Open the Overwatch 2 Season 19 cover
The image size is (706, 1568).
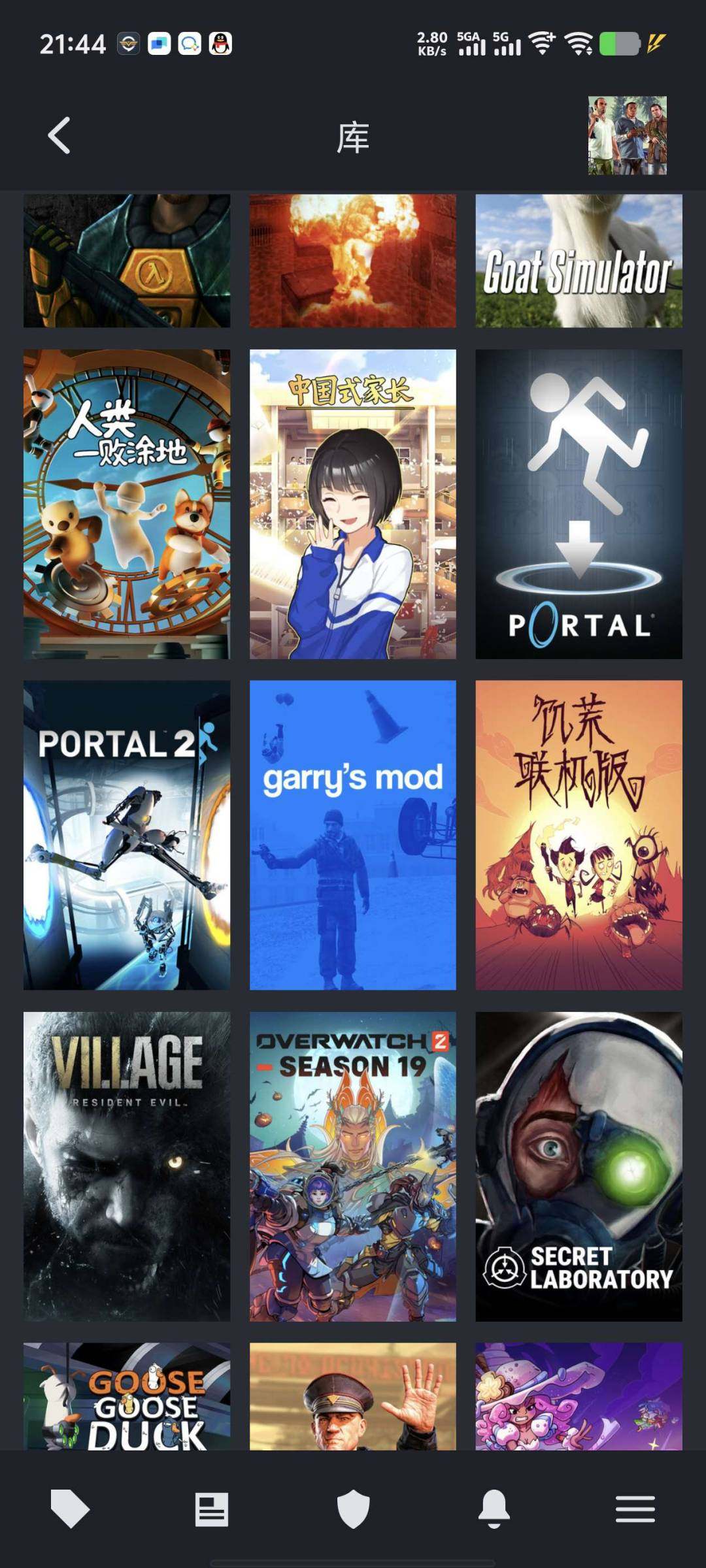[352, 1166]
